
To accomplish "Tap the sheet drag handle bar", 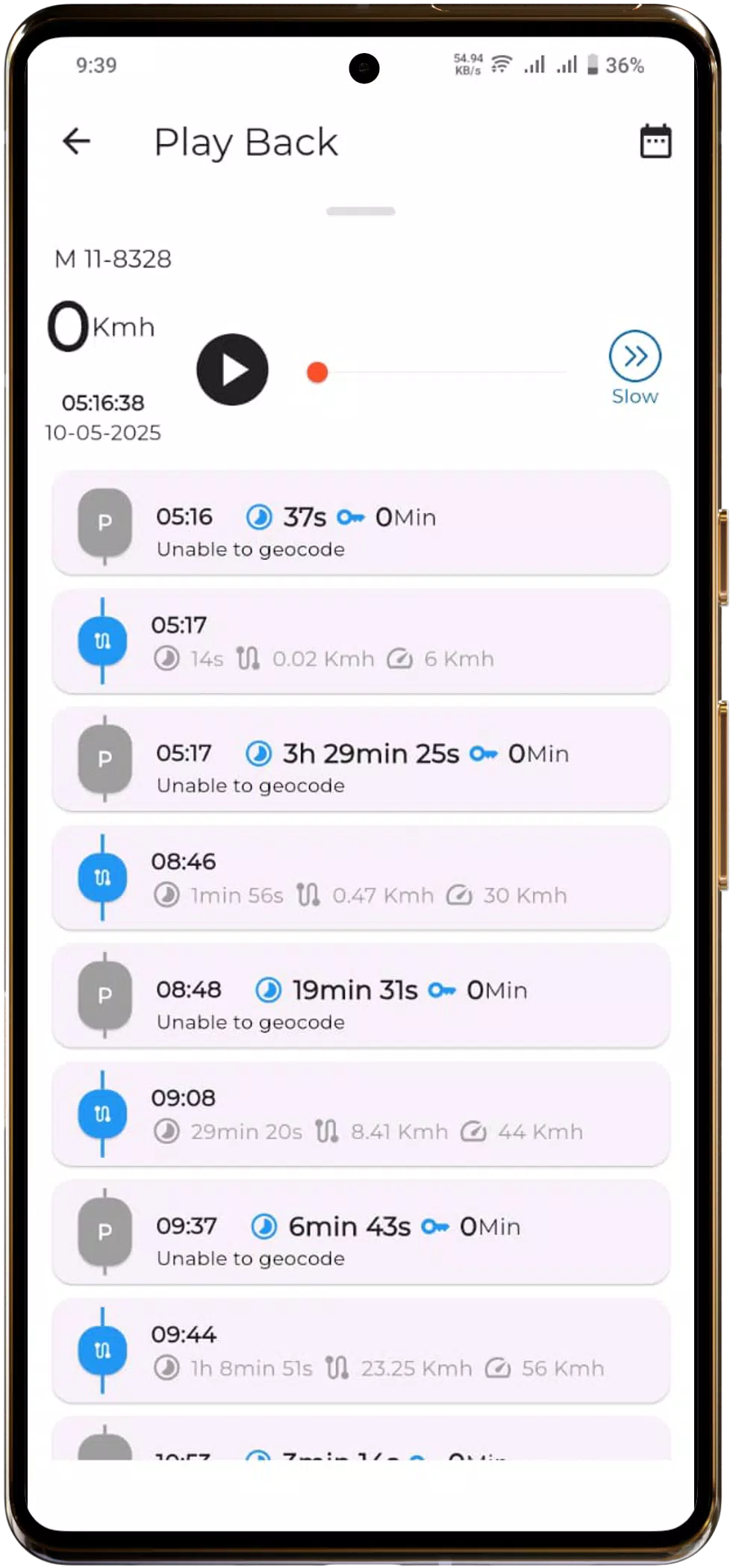I will [361, 211].
